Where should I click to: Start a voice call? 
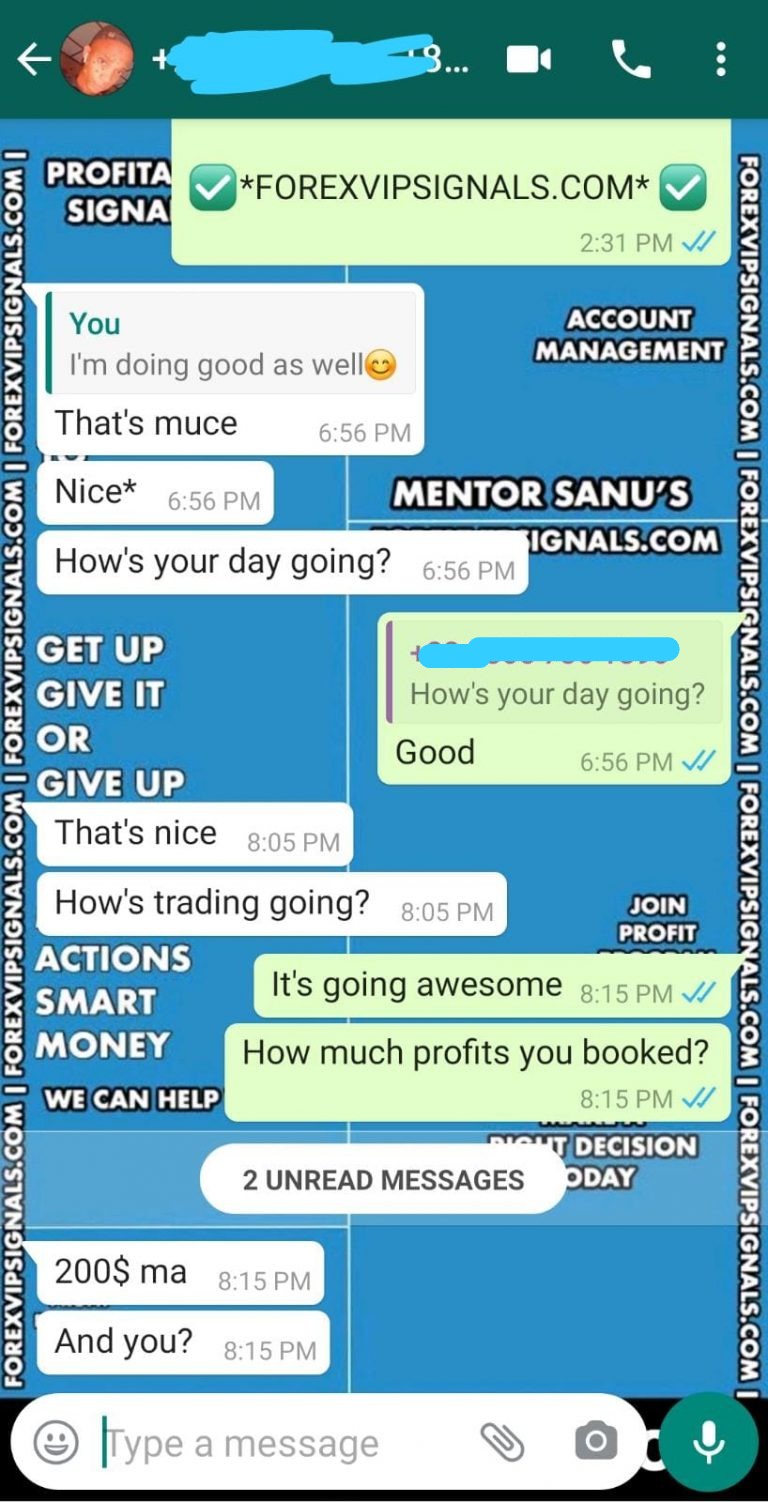[630, 60]
